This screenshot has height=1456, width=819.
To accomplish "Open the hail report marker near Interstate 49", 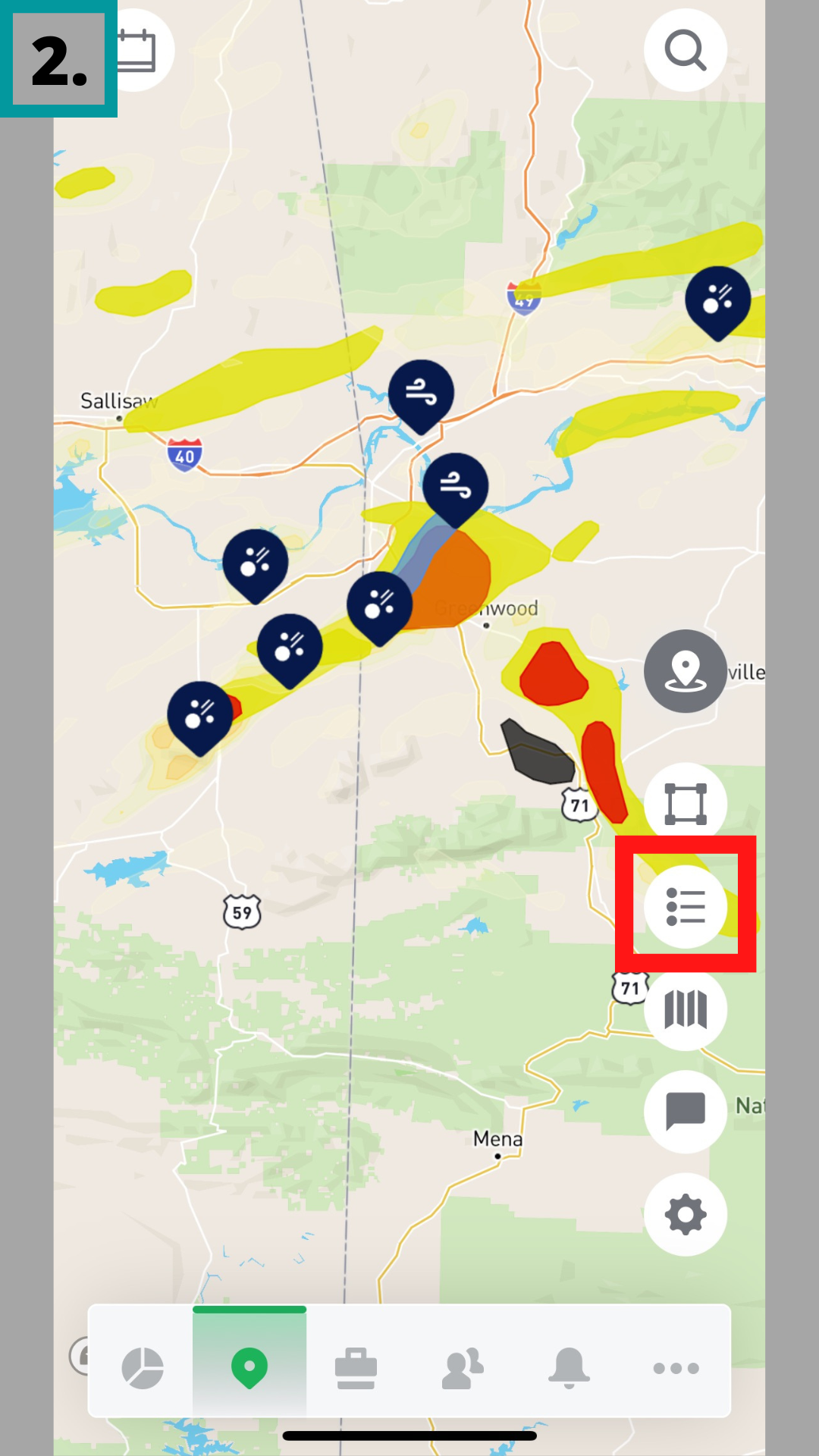I will (x=717, y=300).
